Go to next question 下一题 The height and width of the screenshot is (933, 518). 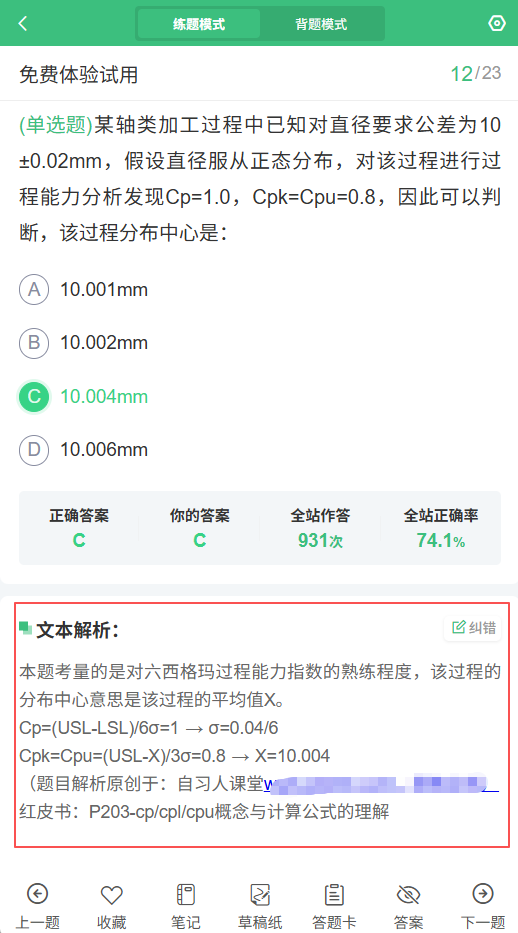[482, 906]
